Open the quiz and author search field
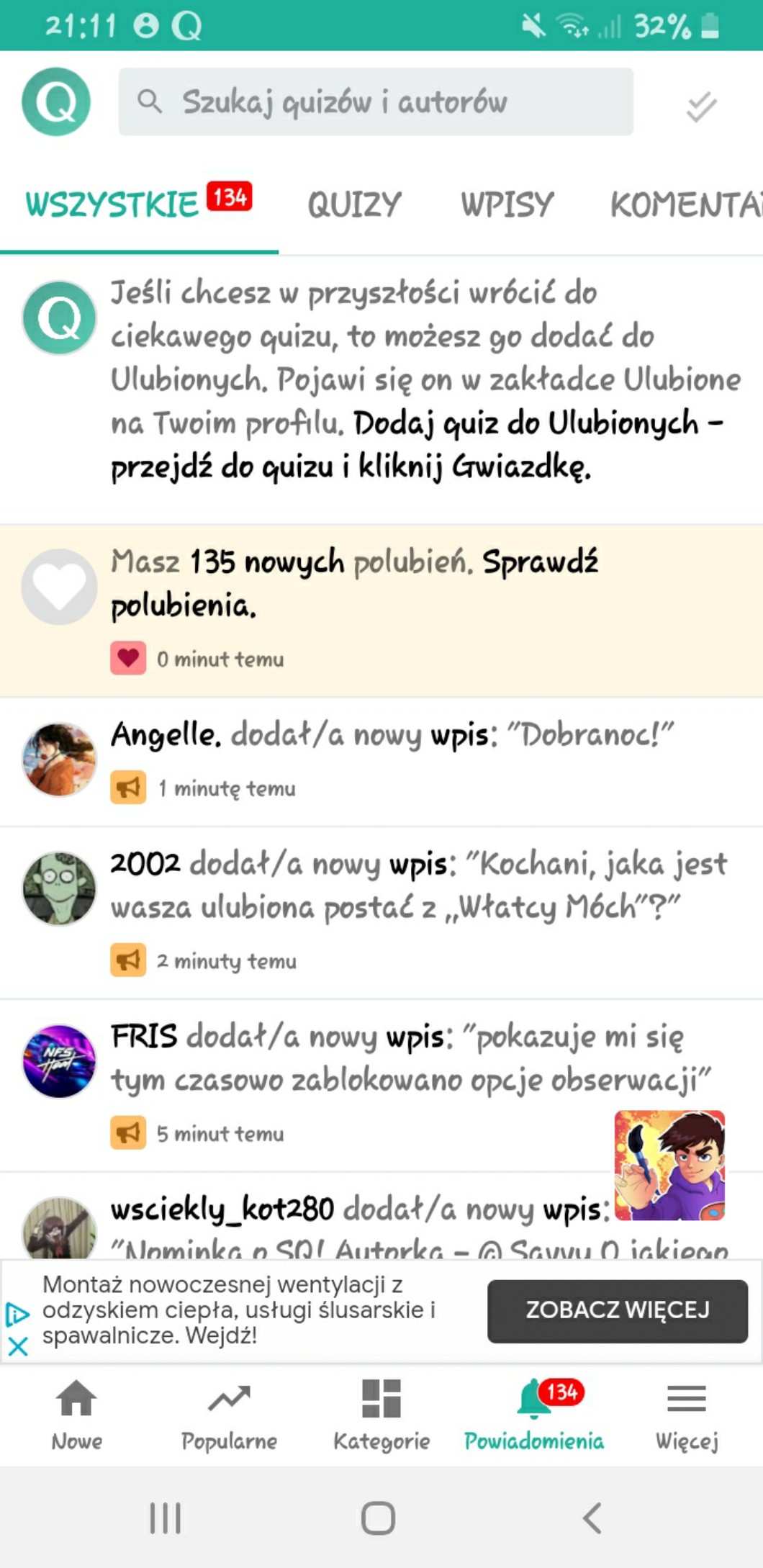763x1568 pixels. [x=376, y=102]
